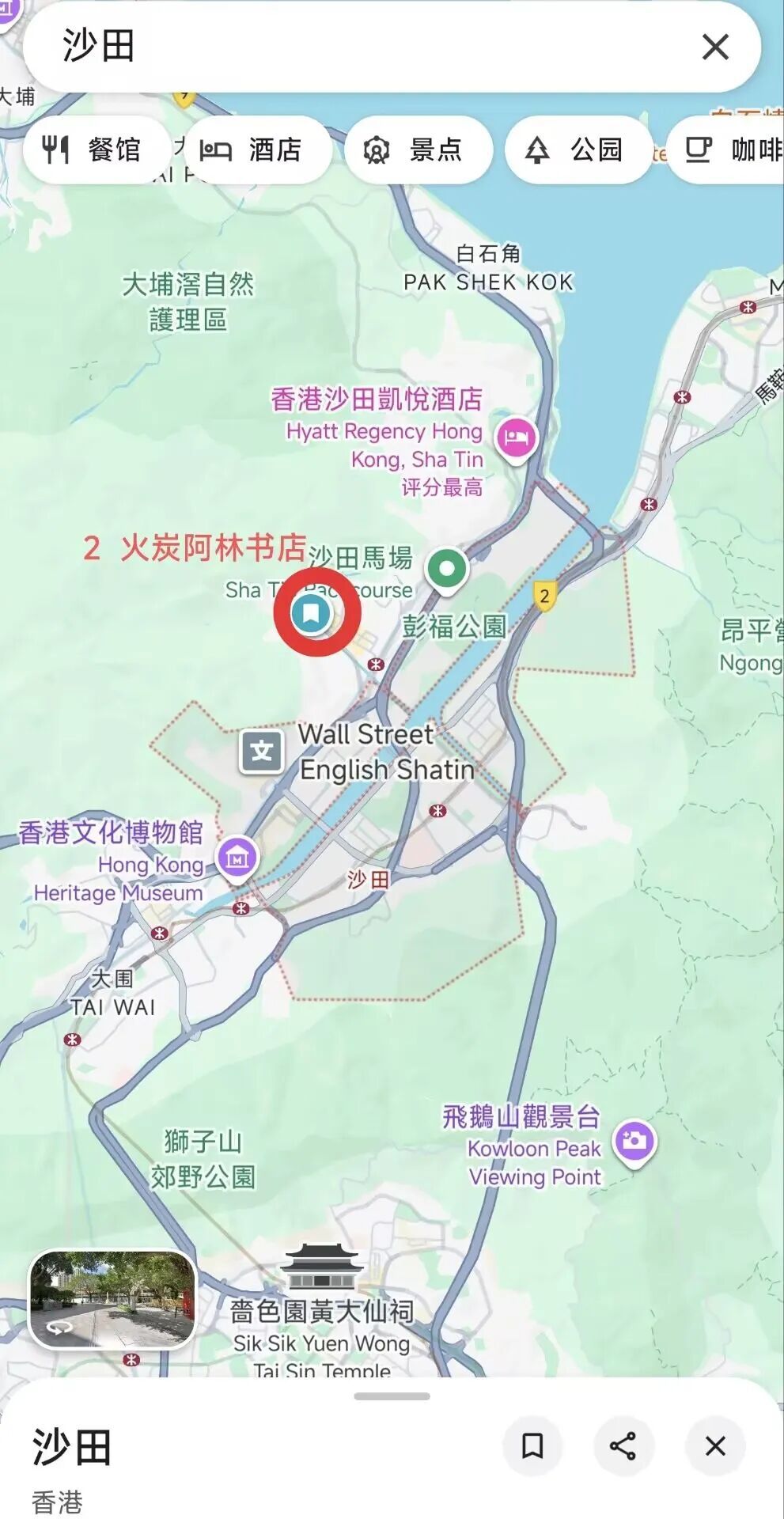Open the Street View thumbnail
784x1519 pixels.
[x=112, y=1299]
